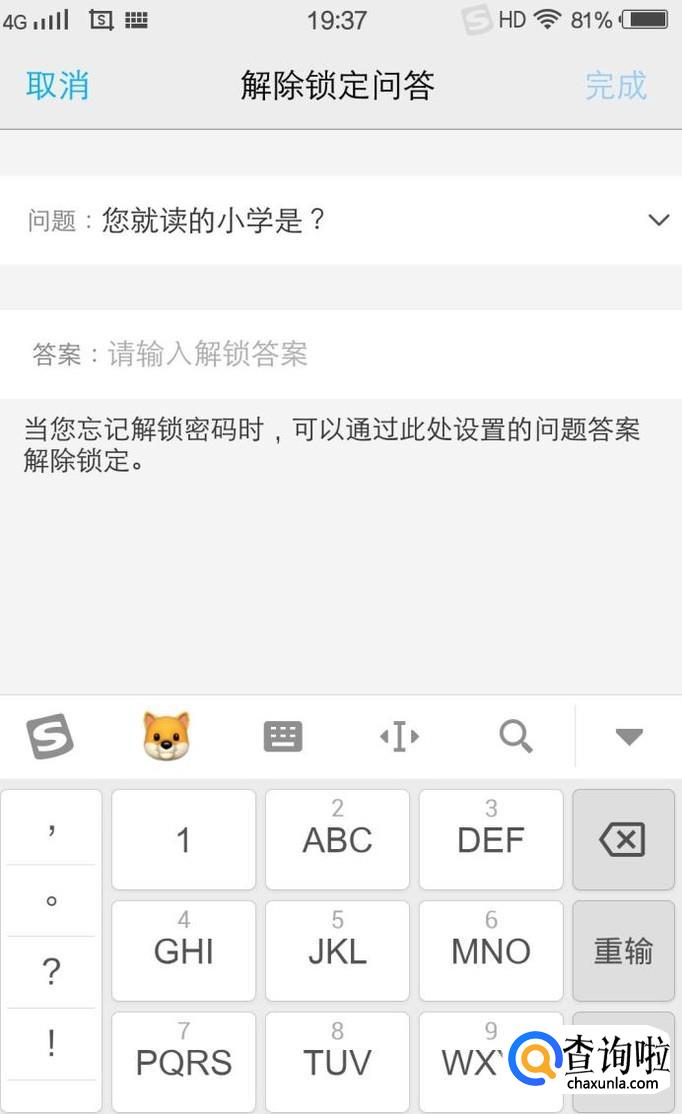Tap the question mark punctuation key

click(x=52, y=971)
